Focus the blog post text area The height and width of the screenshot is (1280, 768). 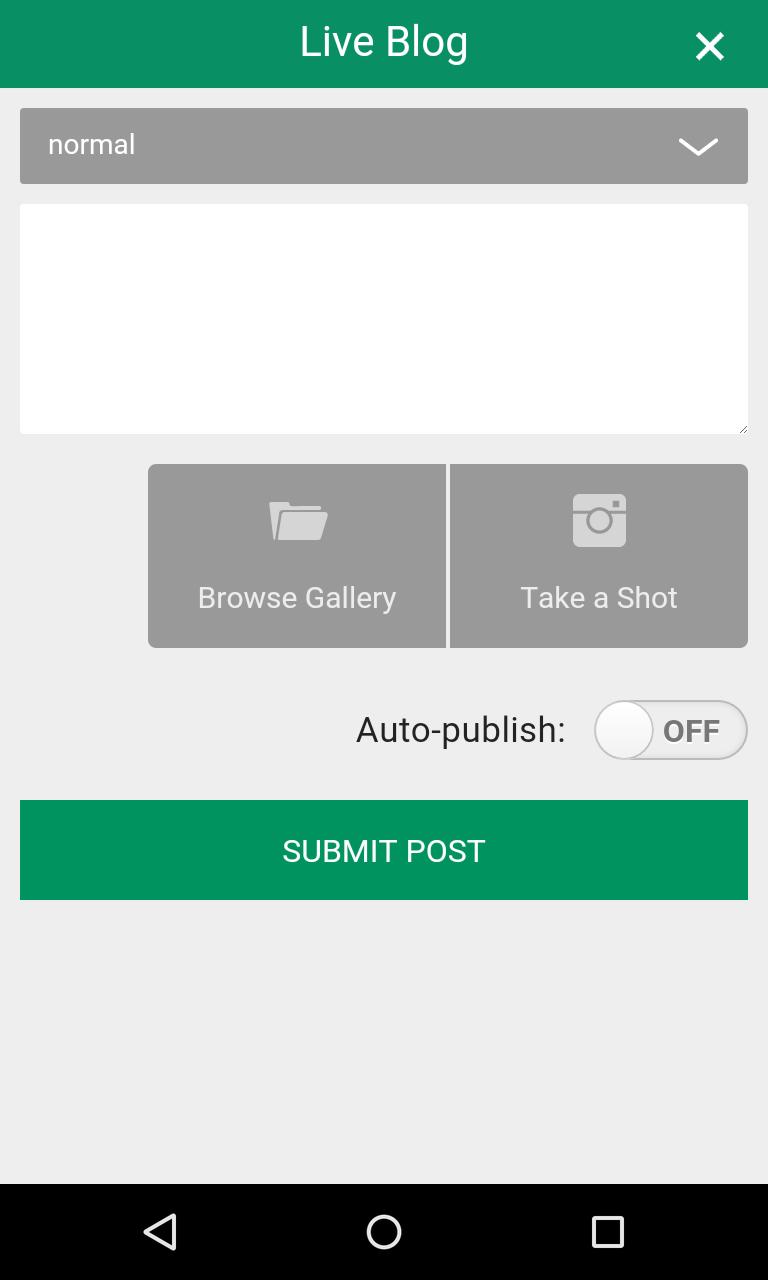pyautogui.click(x=384, y=319)
